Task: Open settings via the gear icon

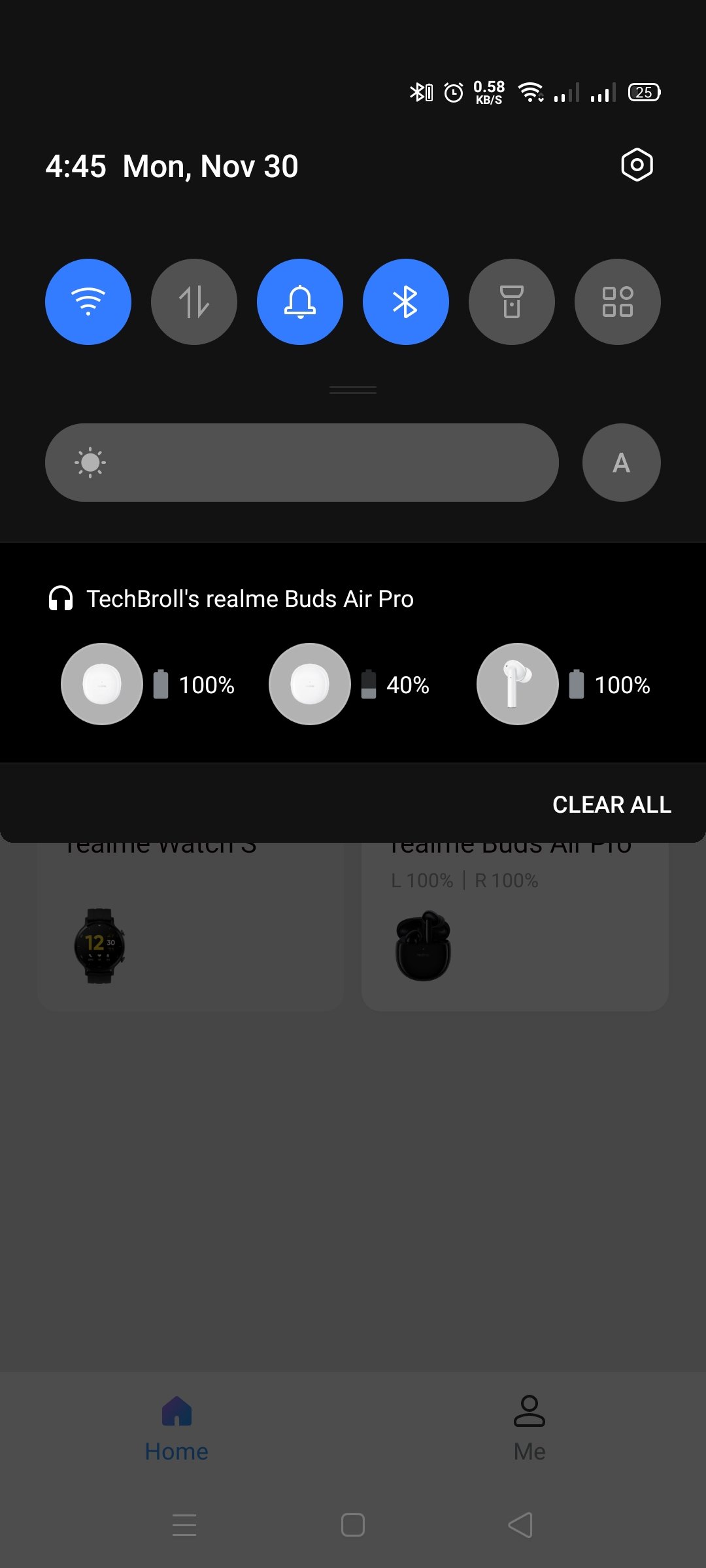Action: pyautogui.click(x=637, y=165)
